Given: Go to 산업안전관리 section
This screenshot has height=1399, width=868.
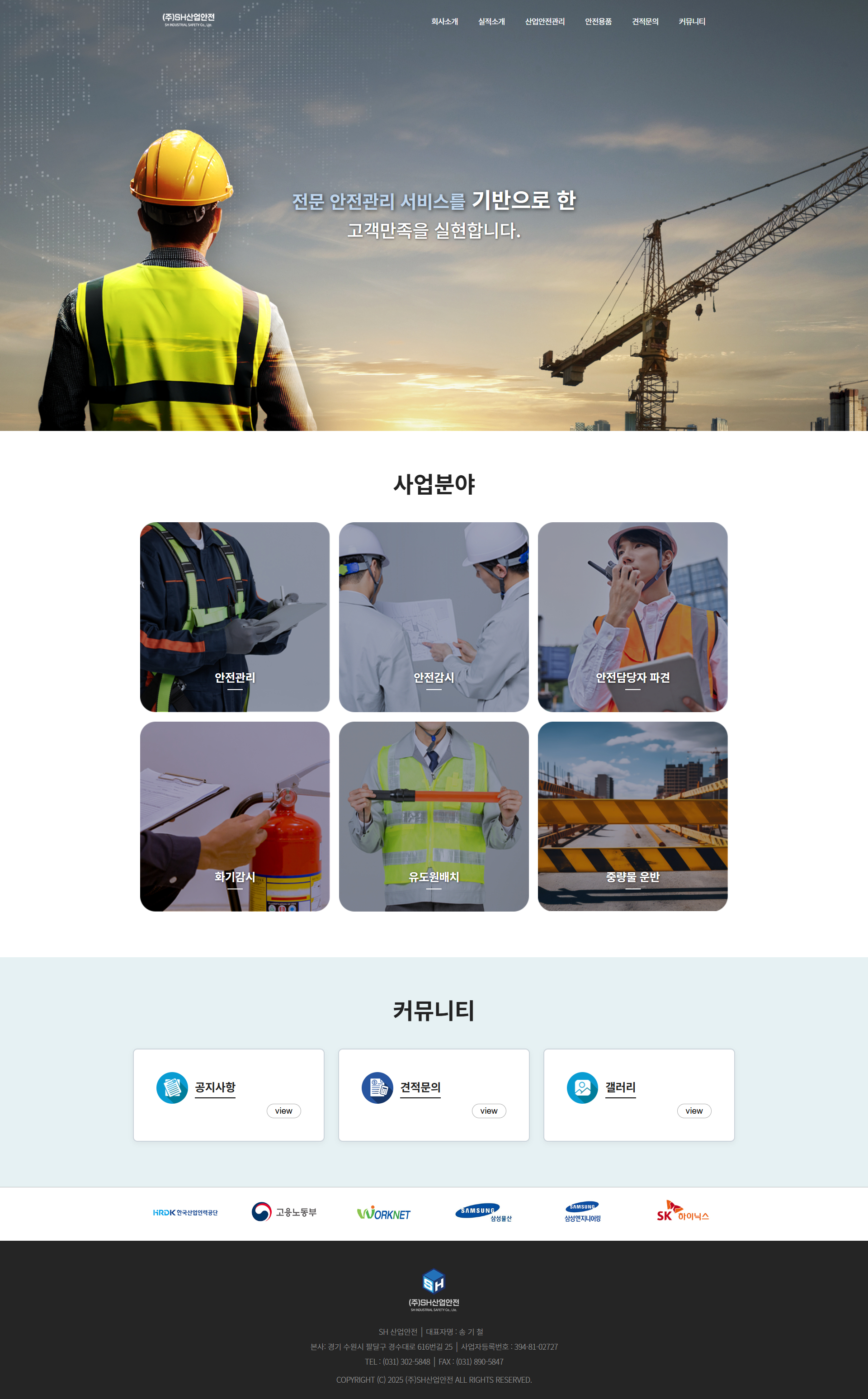Looking at the screenshot, I should coord(544,22).
